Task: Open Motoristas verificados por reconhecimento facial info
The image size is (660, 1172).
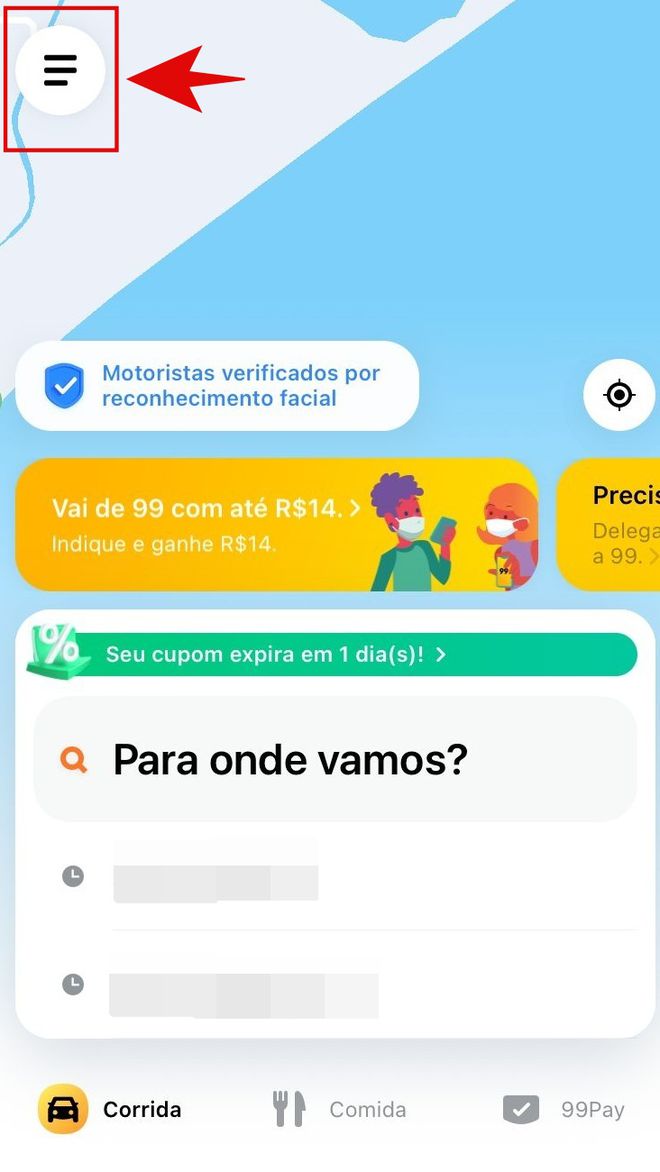Action: [217, 386]
